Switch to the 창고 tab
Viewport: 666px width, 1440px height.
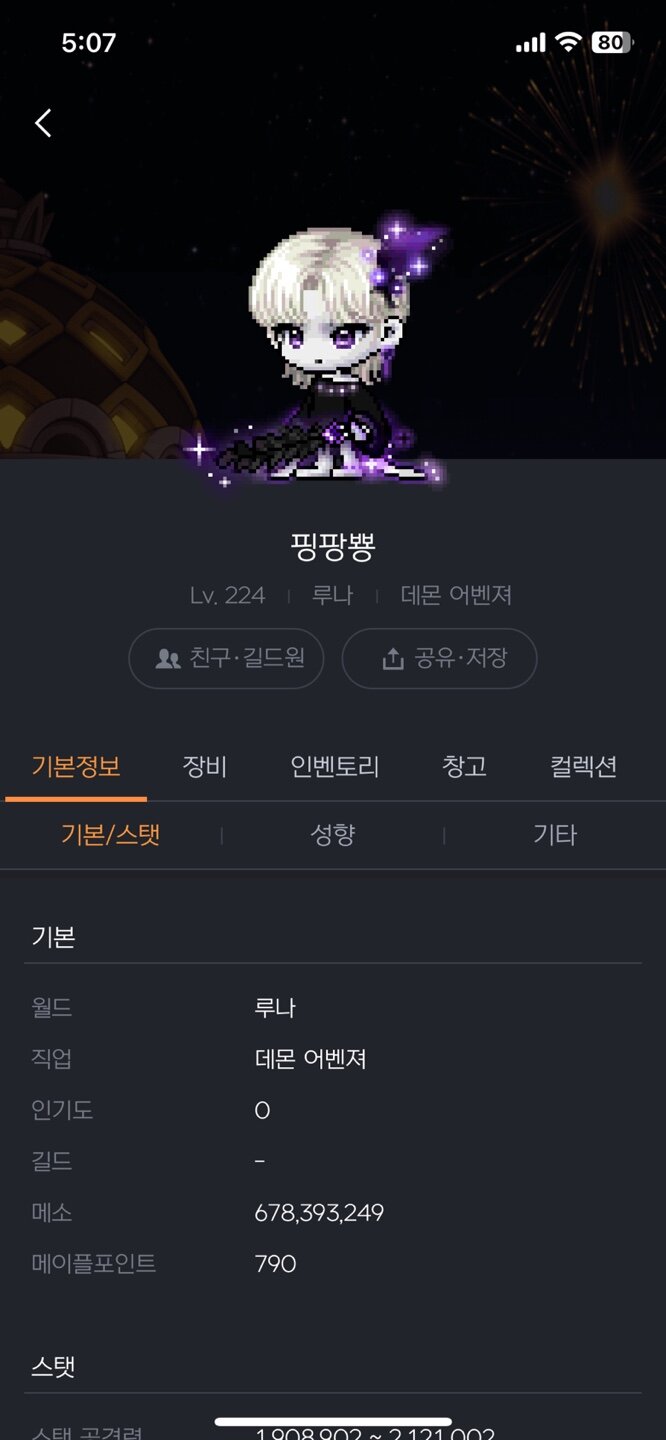tap(464, 767)
